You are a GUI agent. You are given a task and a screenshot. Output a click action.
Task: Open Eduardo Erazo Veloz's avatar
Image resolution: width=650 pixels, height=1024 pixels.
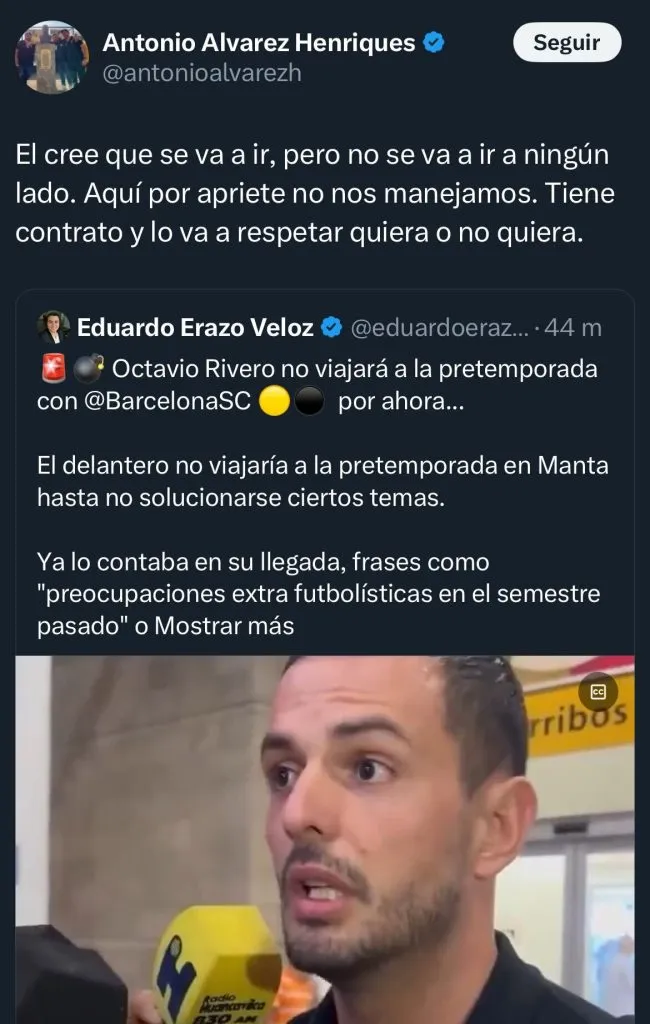point(54,327)
